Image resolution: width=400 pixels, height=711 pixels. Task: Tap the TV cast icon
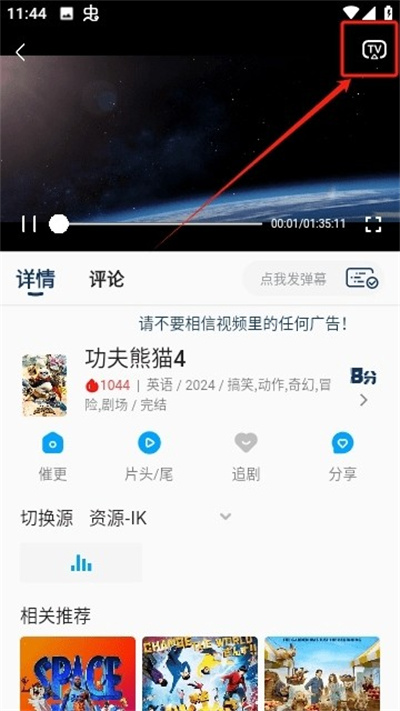[x=374, y=50]
